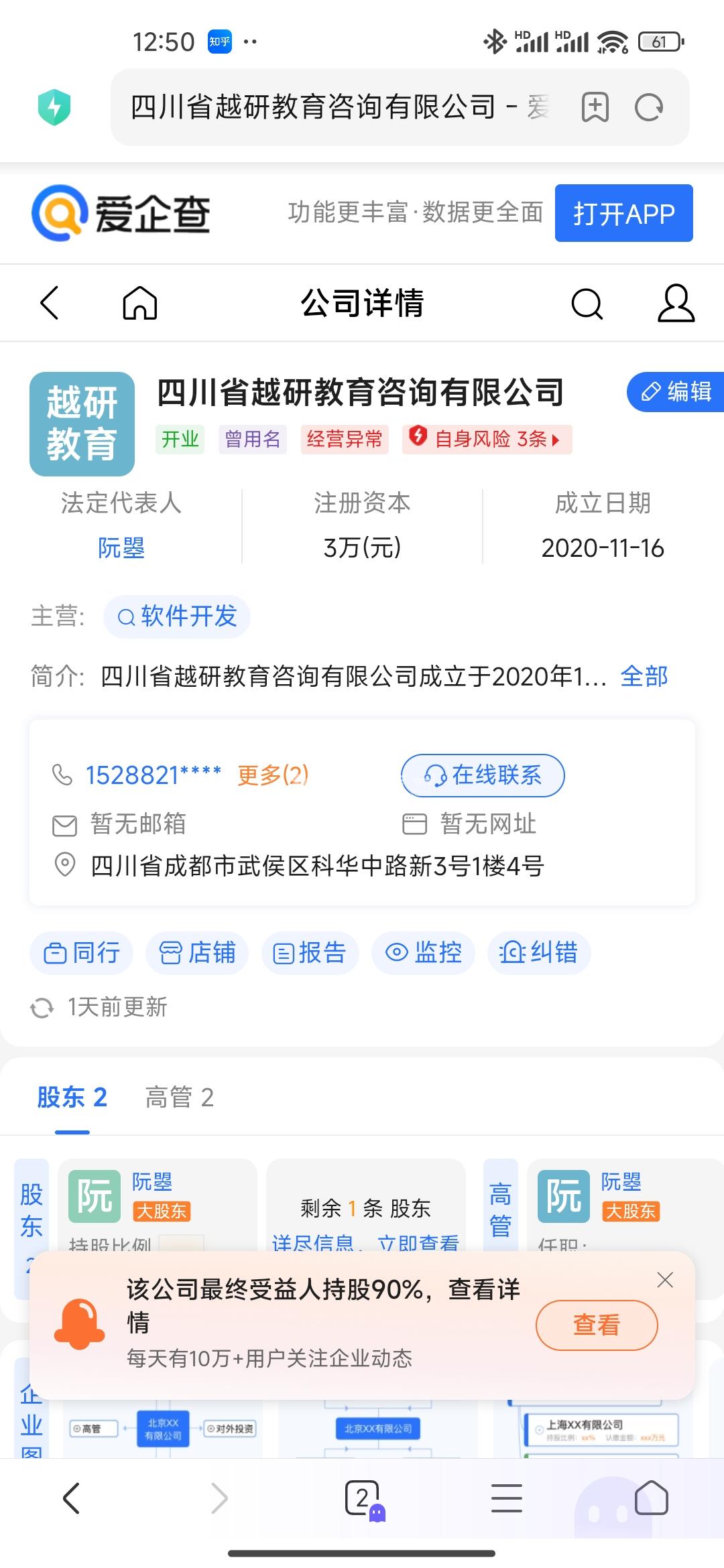
Task: Switch to the 高管 2 tab
Action: [x=179, y=1098]
